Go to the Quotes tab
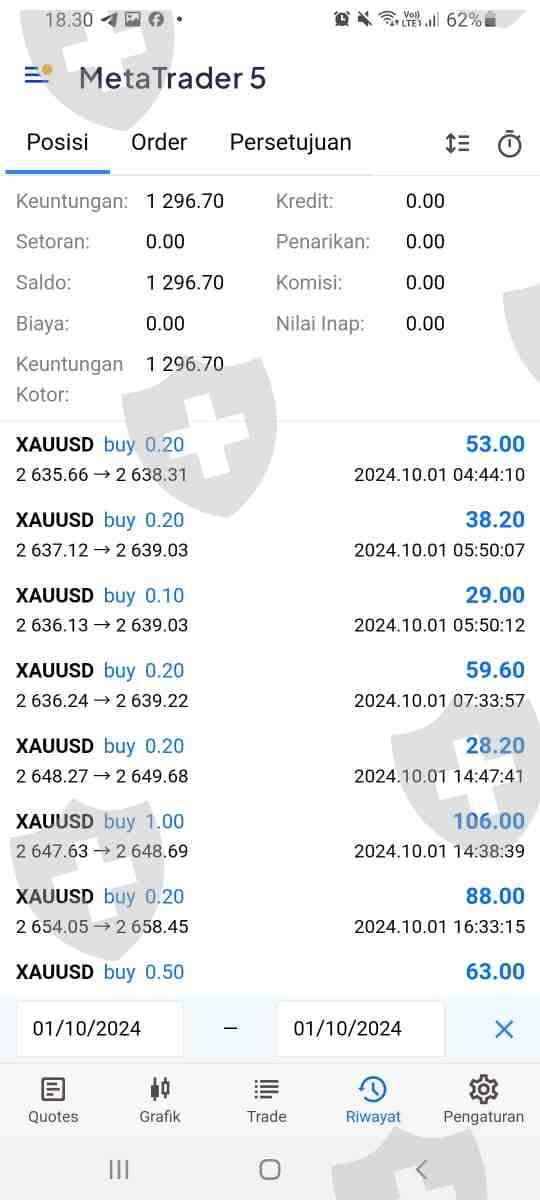The width and height of the screenshot is (540, 1200). point(53,1100)
